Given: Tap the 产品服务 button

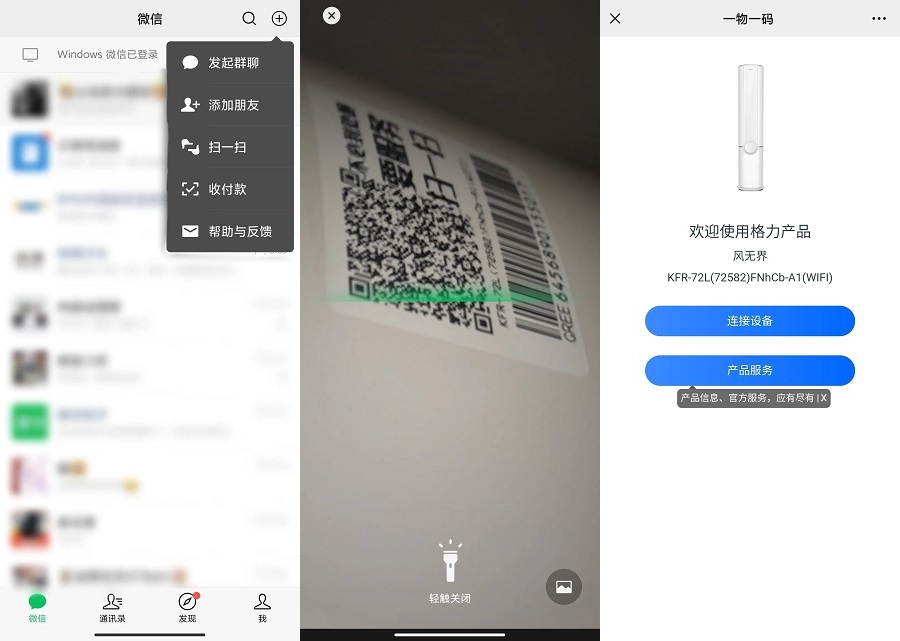Looking at the screenshot, I should point(749,370).
